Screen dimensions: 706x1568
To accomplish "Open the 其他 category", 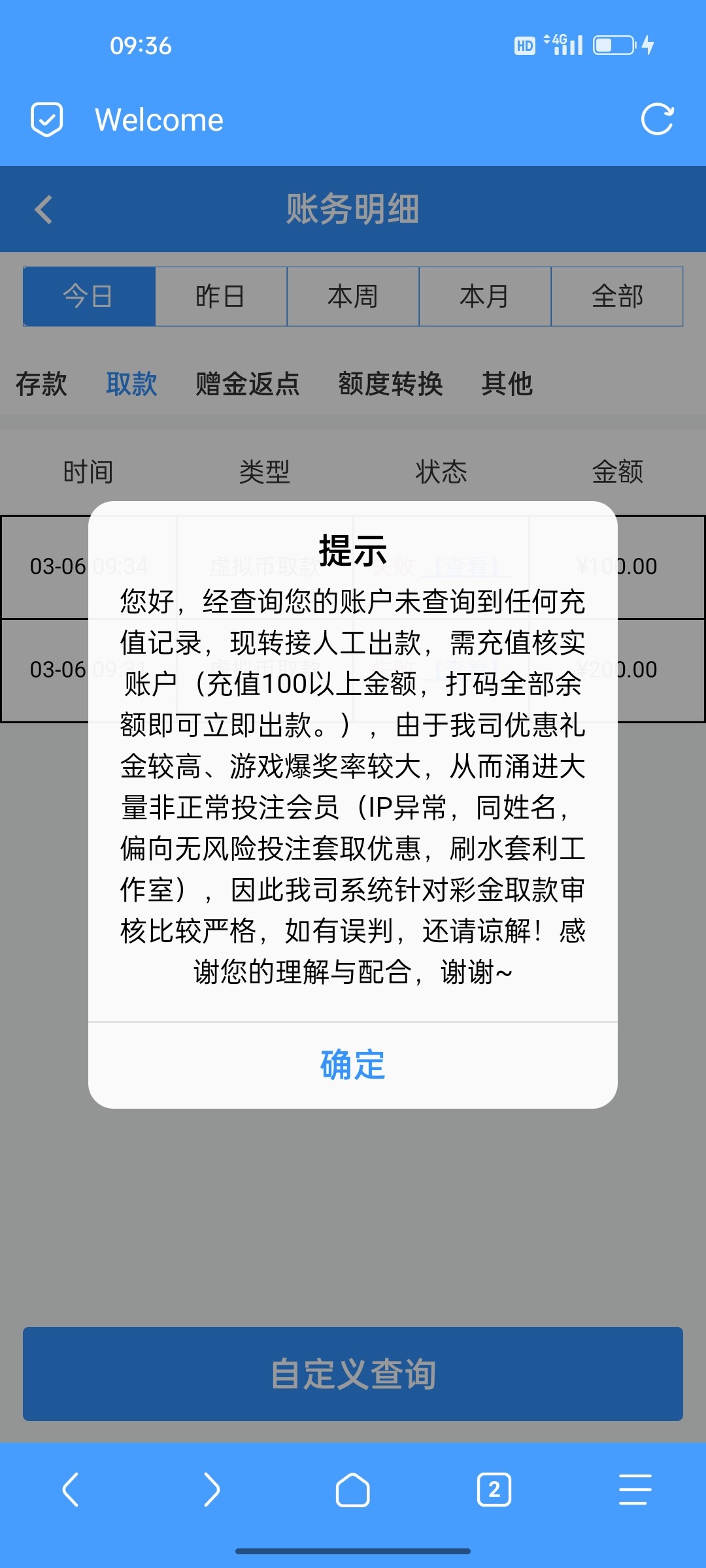I will pyautogui.click(x=507, y=384).
